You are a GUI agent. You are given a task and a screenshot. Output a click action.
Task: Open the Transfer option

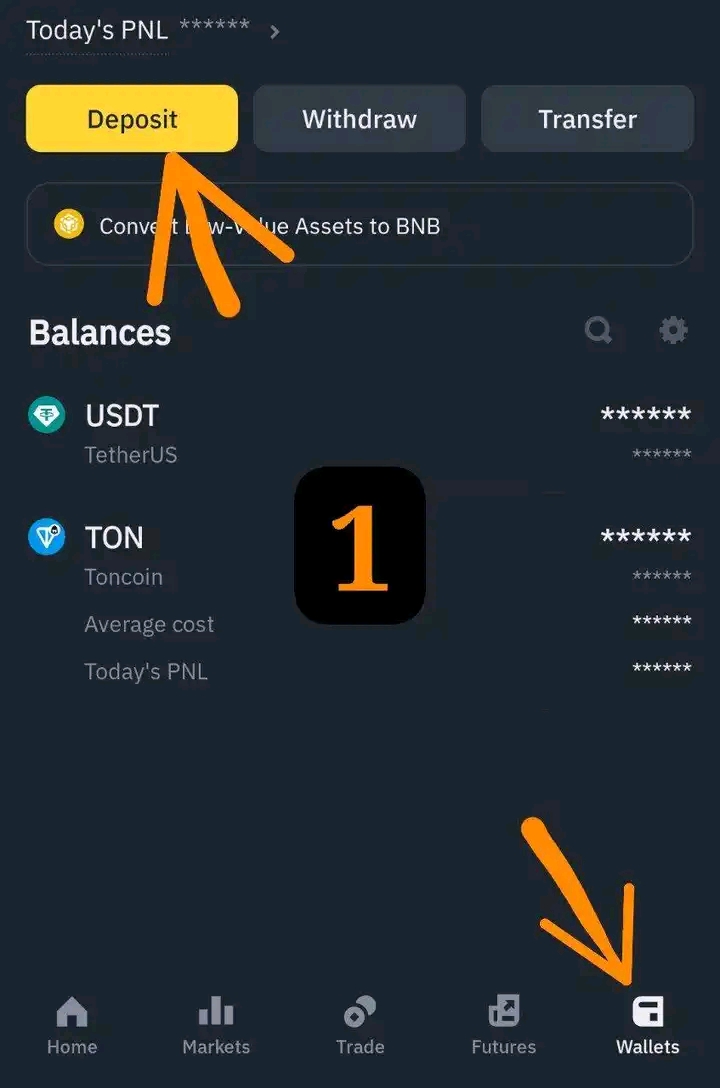[587, 119]
